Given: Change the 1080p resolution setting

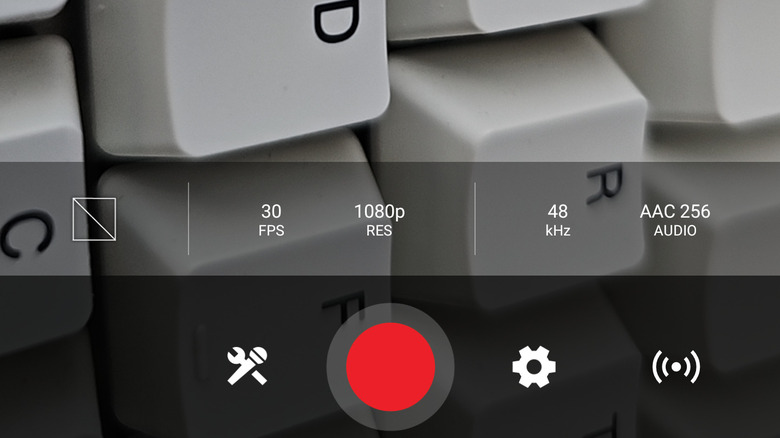Looking at the screenshot, I should pos(379,219).
